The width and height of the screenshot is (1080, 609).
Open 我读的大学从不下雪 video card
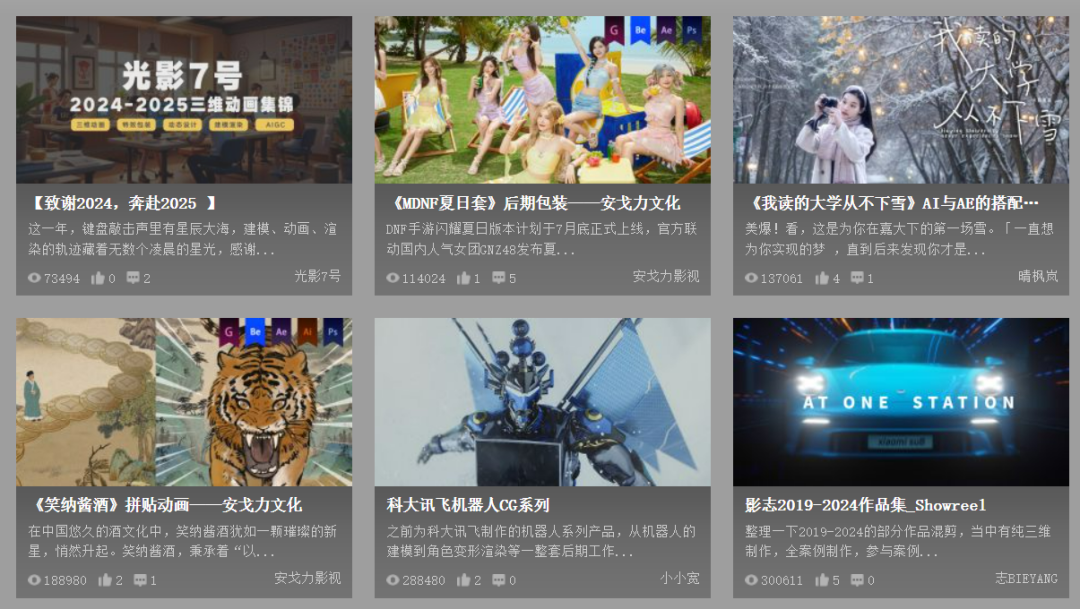point(900,99)
